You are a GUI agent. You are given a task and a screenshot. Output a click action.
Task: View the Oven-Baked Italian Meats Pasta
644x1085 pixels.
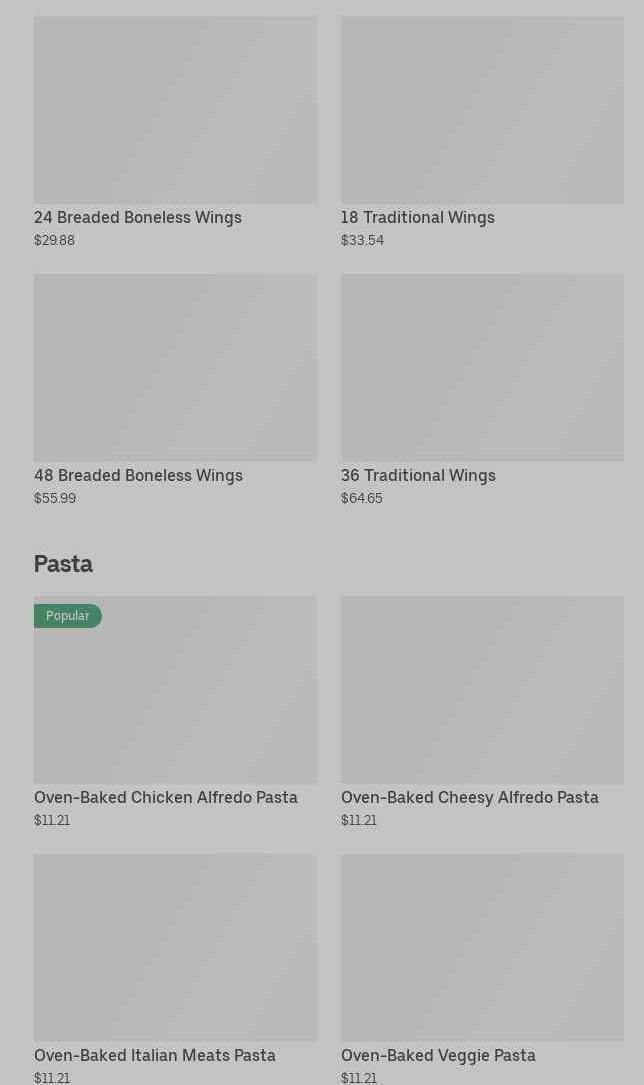pos(175,948)
